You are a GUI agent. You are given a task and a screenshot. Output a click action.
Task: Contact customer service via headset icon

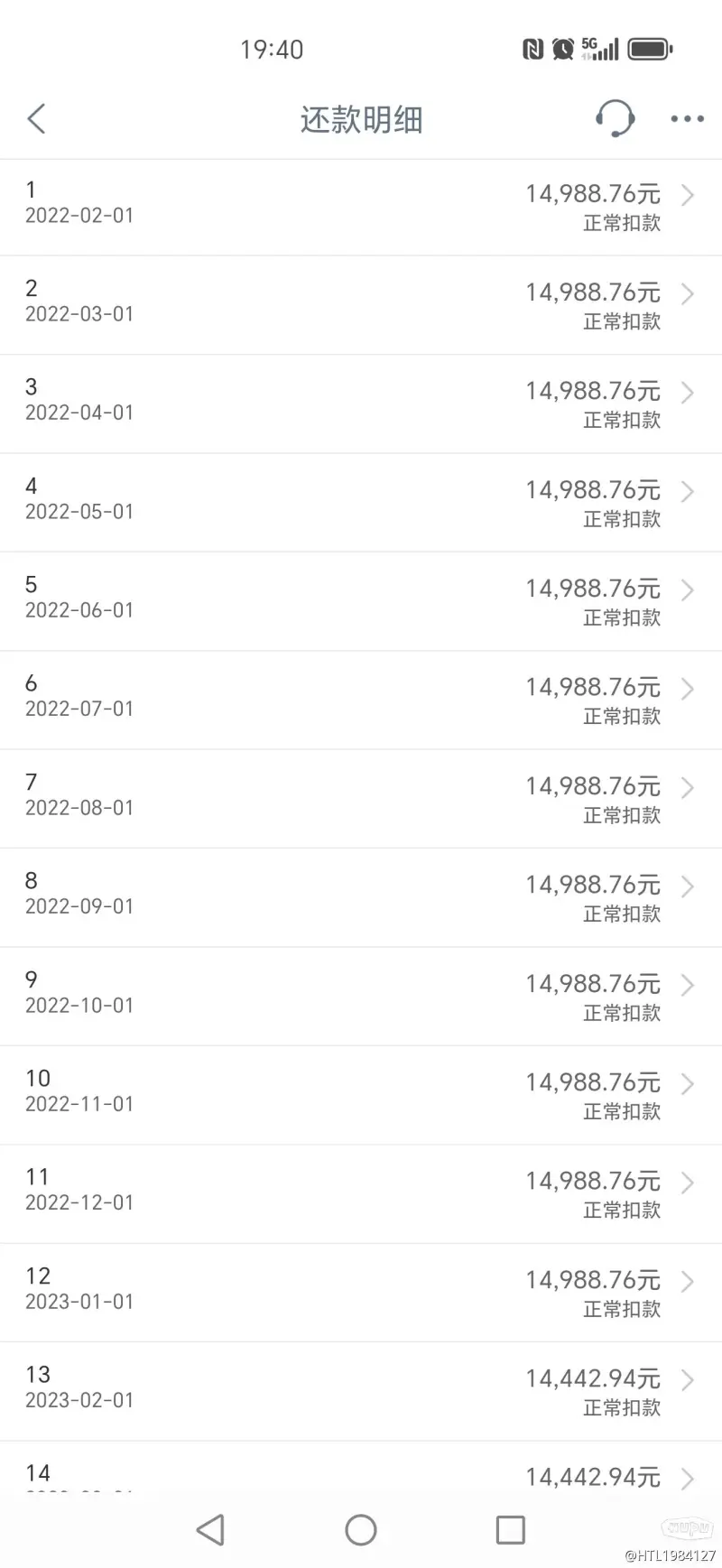tap(615, 118)
